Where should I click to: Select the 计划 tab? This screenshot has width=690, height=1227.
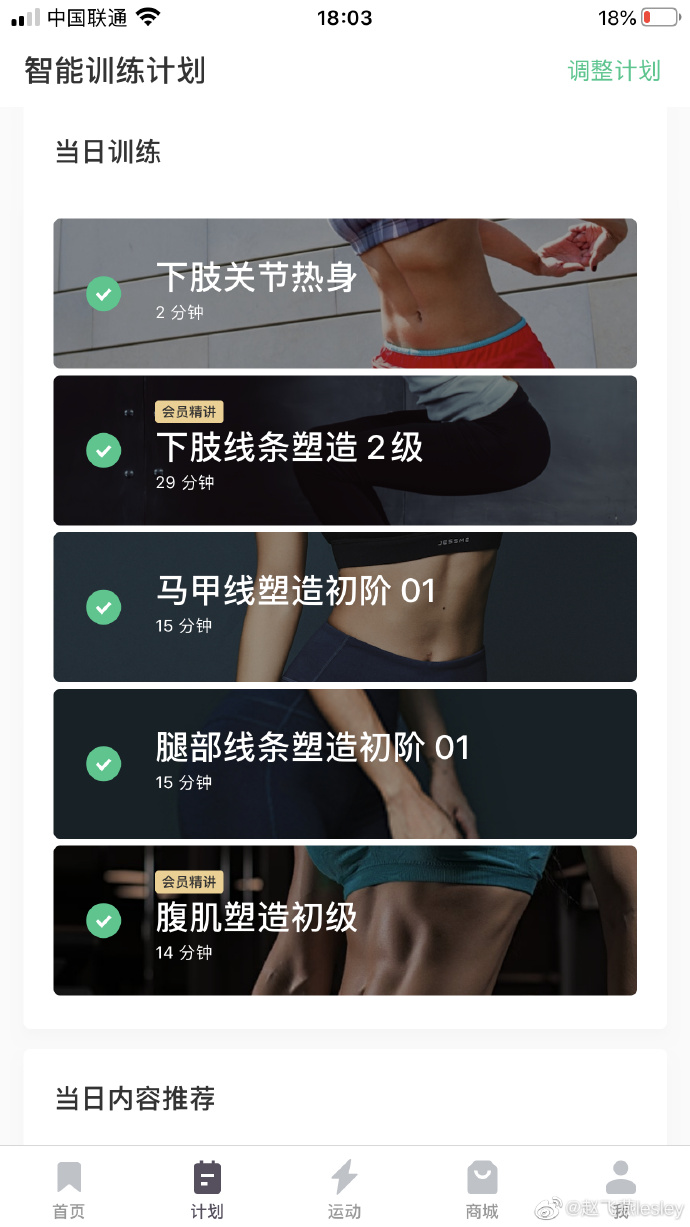[207, 1189]
